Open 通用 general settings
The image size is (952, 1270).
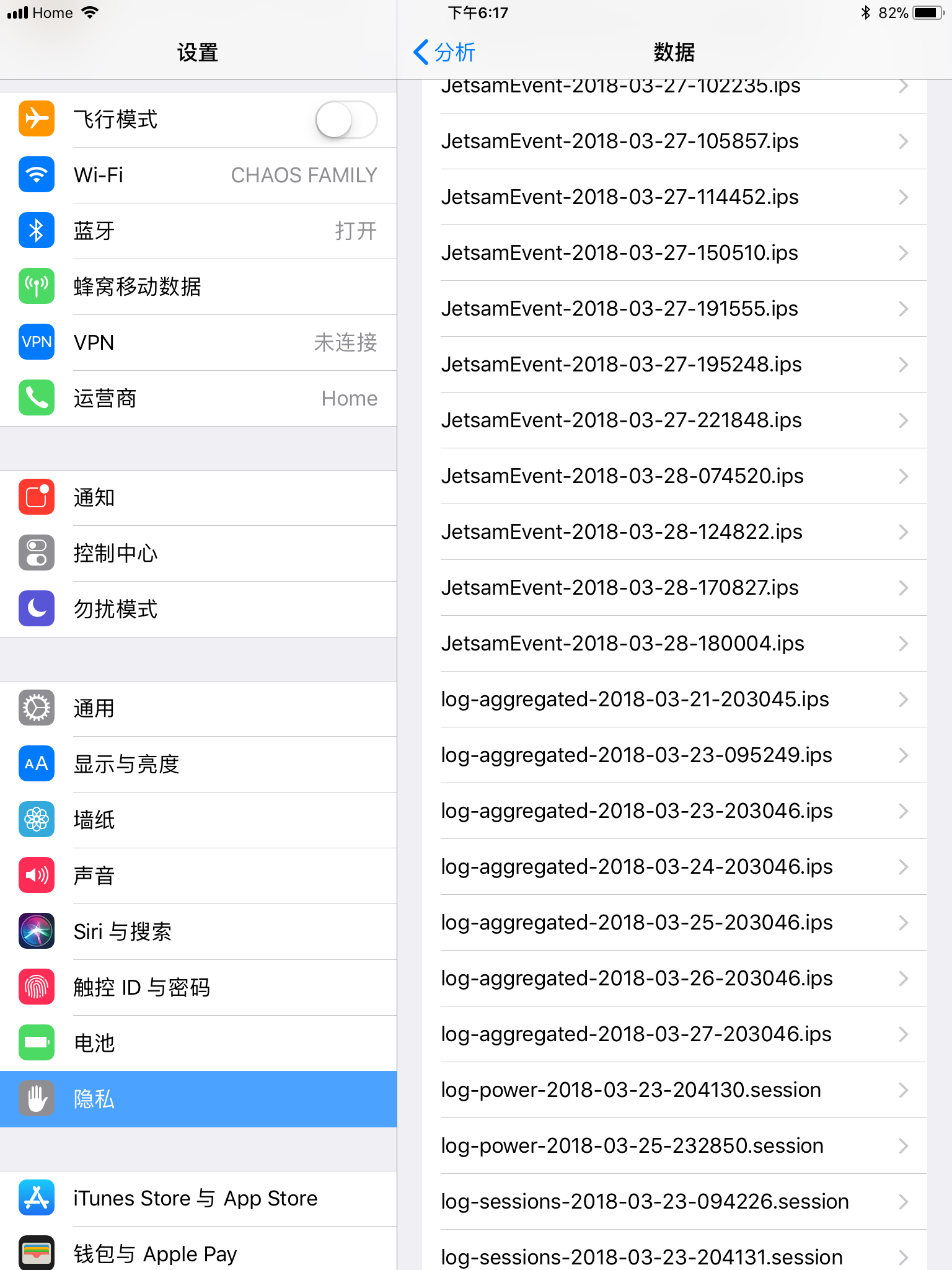coord(198,709)
